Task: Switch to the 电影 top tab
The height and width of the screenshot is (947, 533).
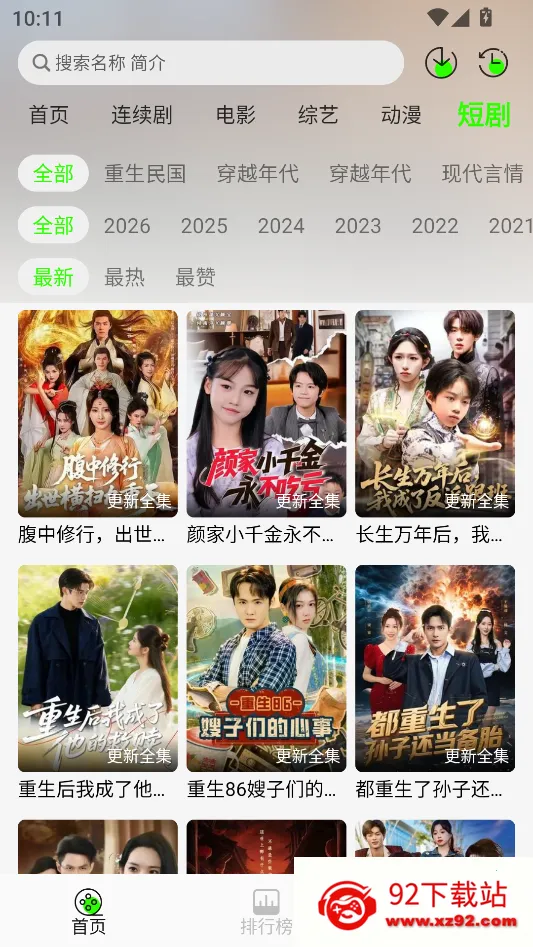Action: (235, 115)
